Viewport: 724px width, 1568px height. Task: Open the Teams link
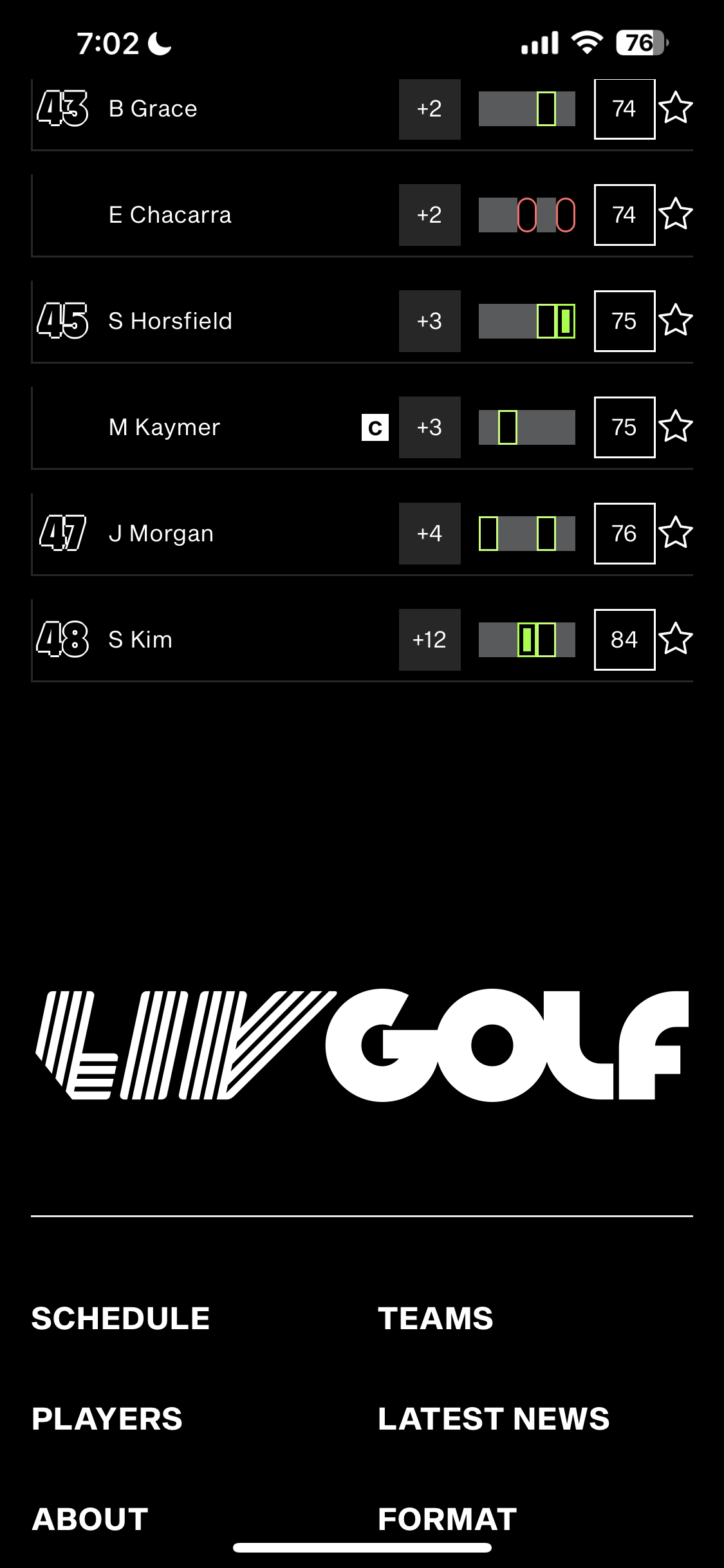tap(436, 1318)
